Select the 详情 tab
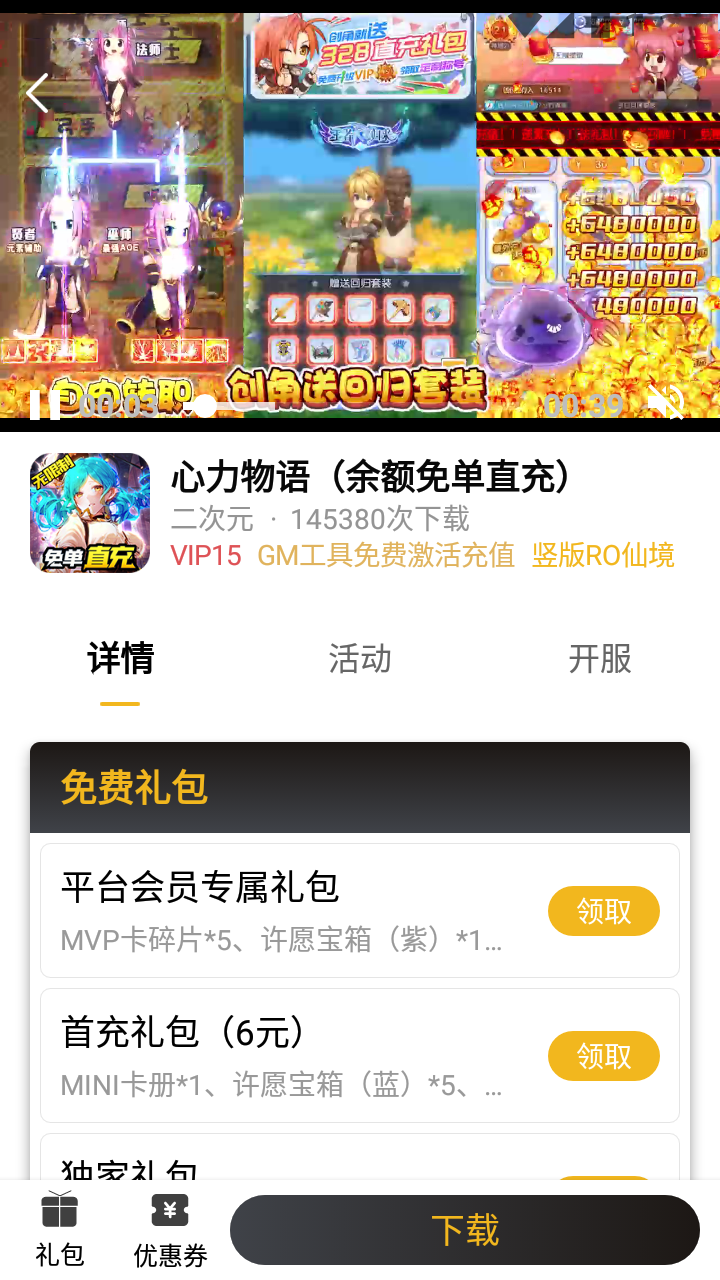Screen dimensions: 720x1280 tap(120, 659)
